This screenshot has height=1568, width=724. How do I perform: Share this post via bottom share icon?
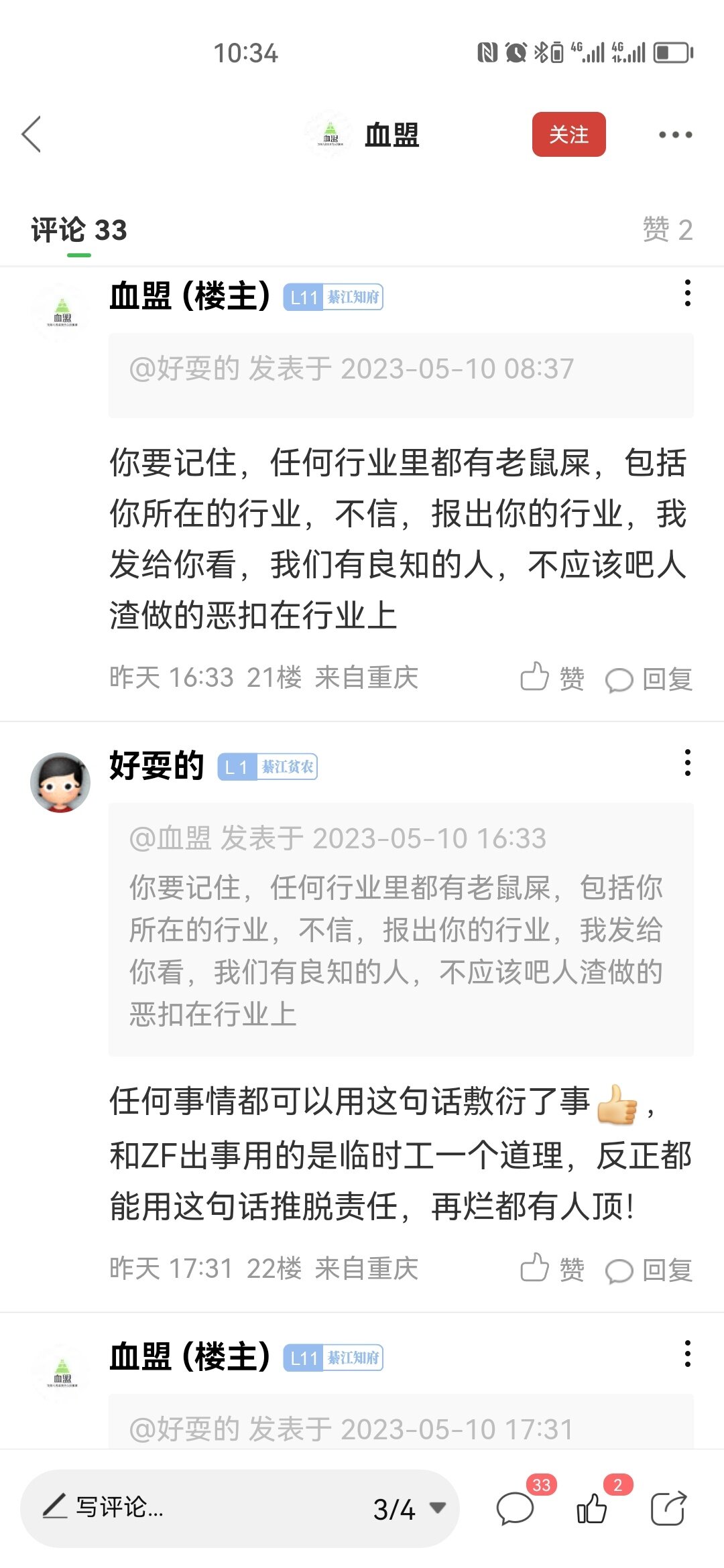tap(668, 1508)
